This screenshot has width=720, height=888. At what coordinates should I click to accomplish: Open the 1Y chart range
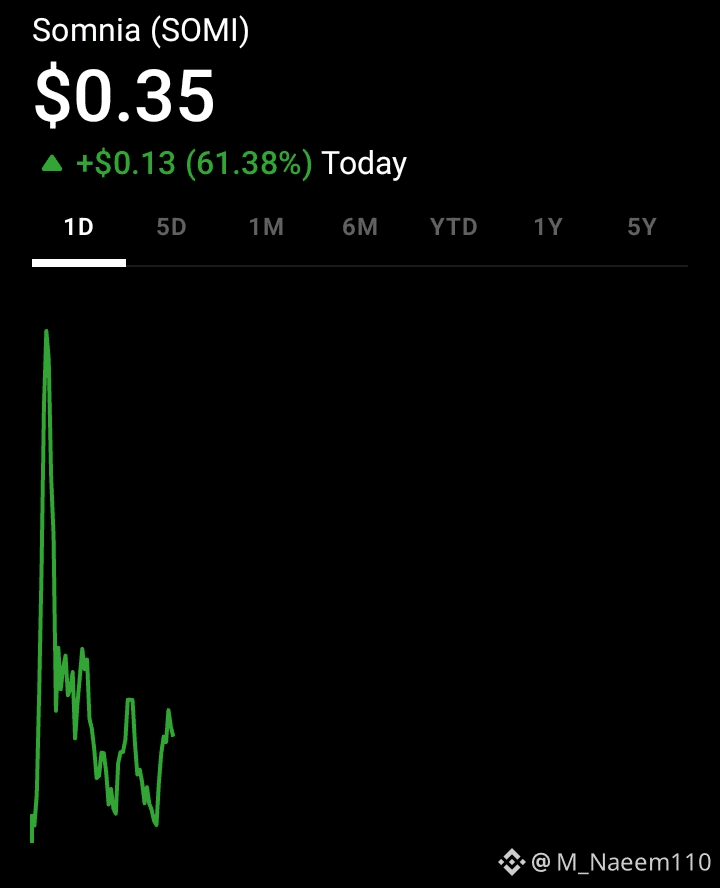pyautogui.click(x=547, y=228)
